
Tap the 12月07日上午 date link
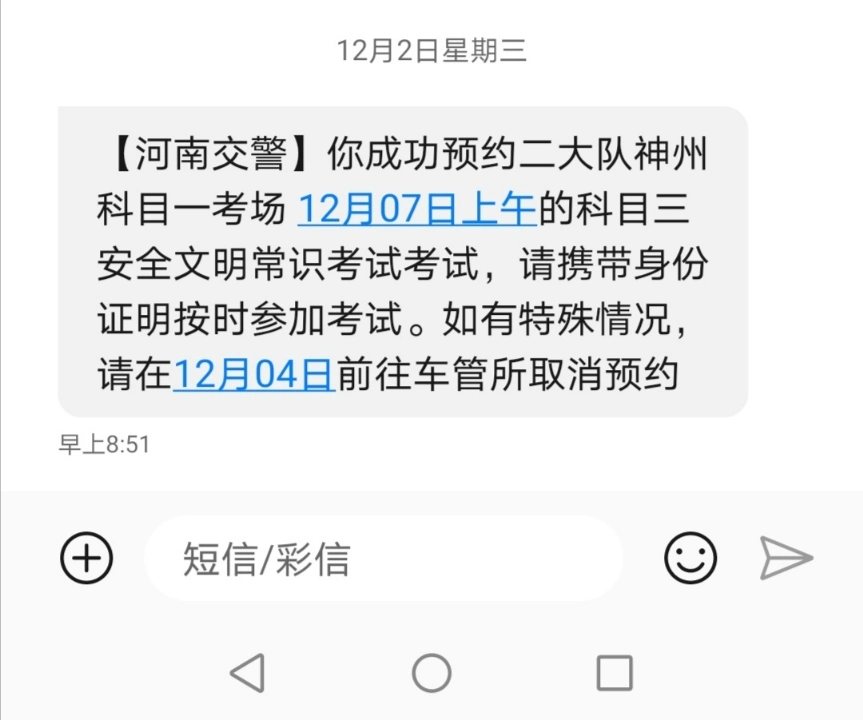tap(418, 210)
